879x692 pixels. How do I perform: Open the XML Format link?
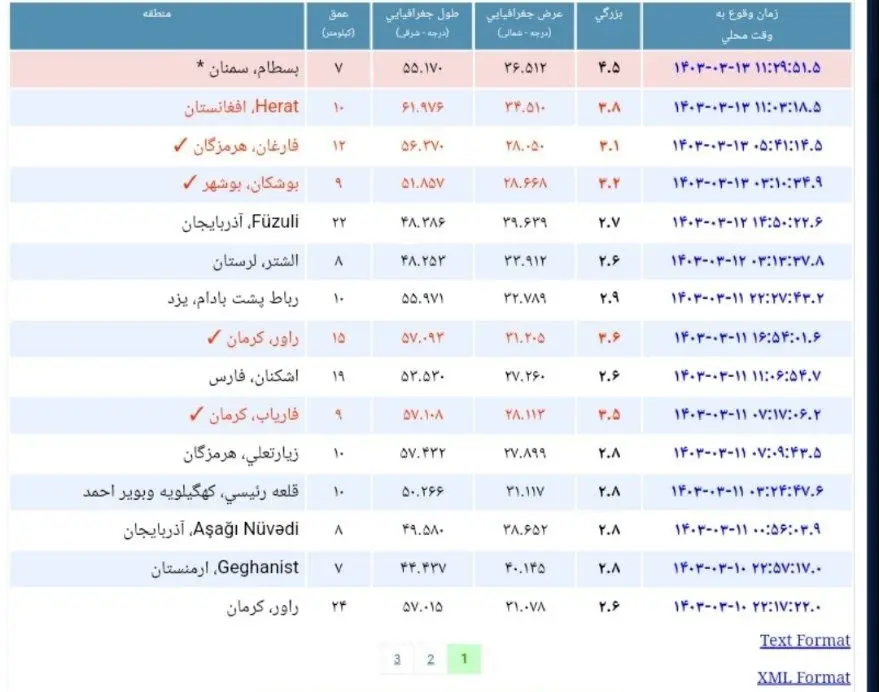click(x=803, y=677)
